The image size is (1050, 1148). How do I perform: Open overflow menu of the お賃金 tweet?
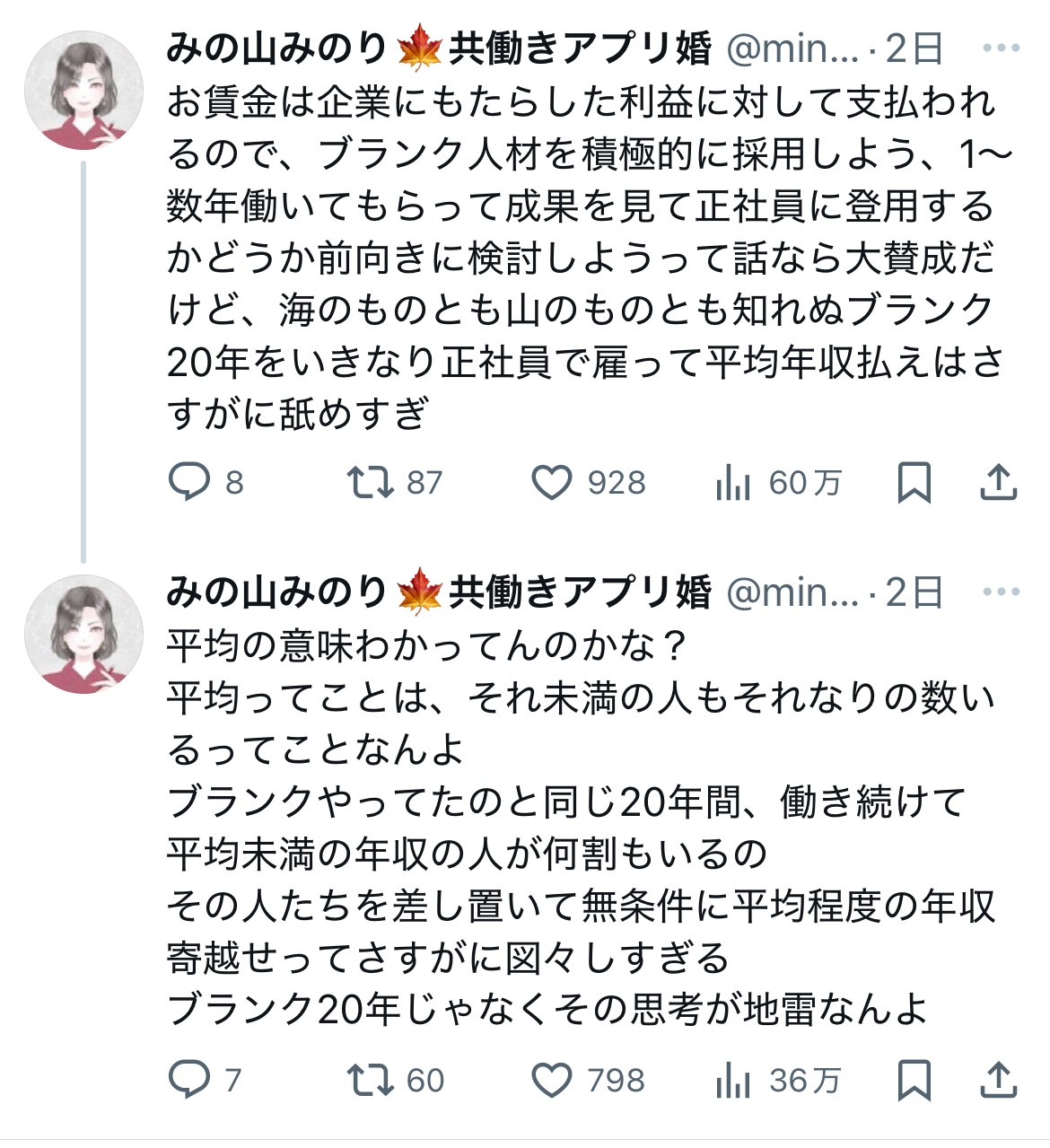(x=1001, y=48)
